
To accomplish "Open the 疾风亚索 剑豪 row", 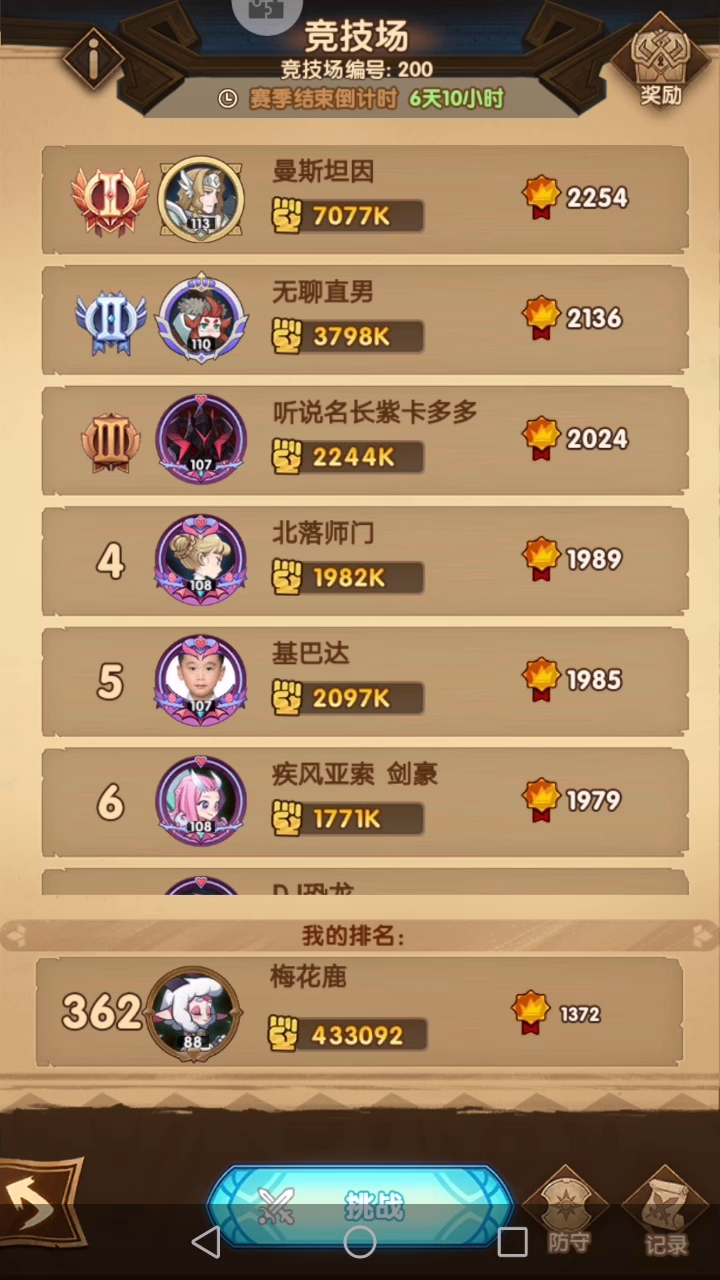I will click(365, 802).
